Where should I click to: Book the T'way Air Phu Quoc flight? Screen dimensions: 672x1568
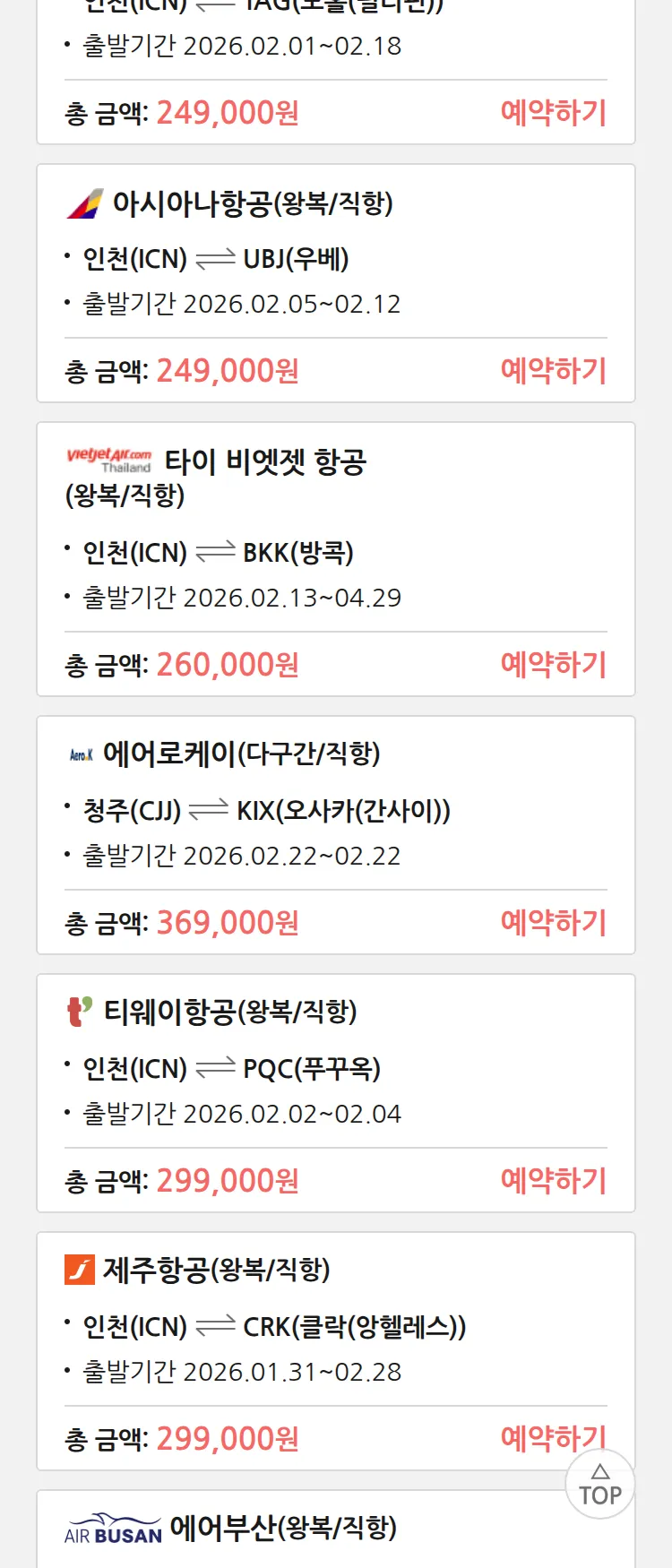coord(553,1180)
